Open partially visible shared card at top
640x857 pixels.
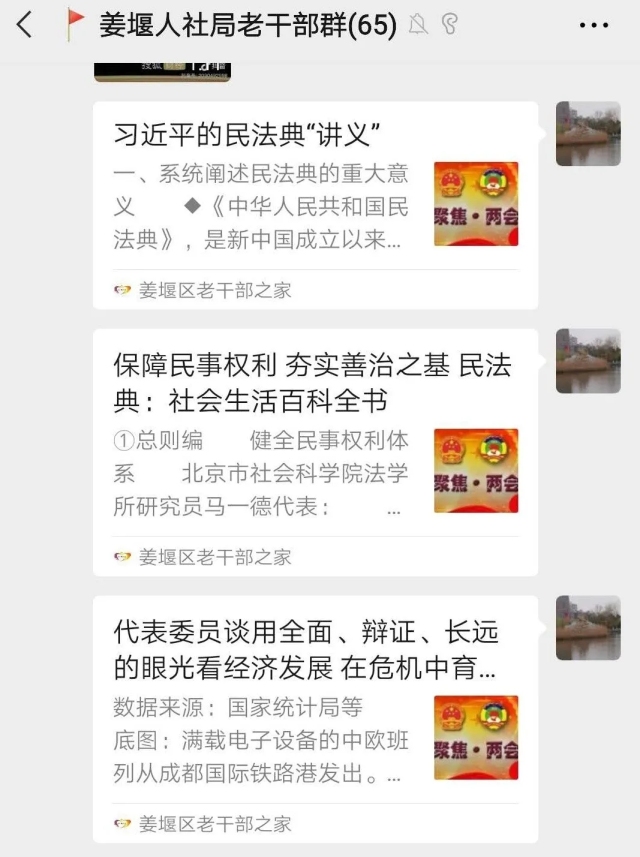[x=162, y=71]
